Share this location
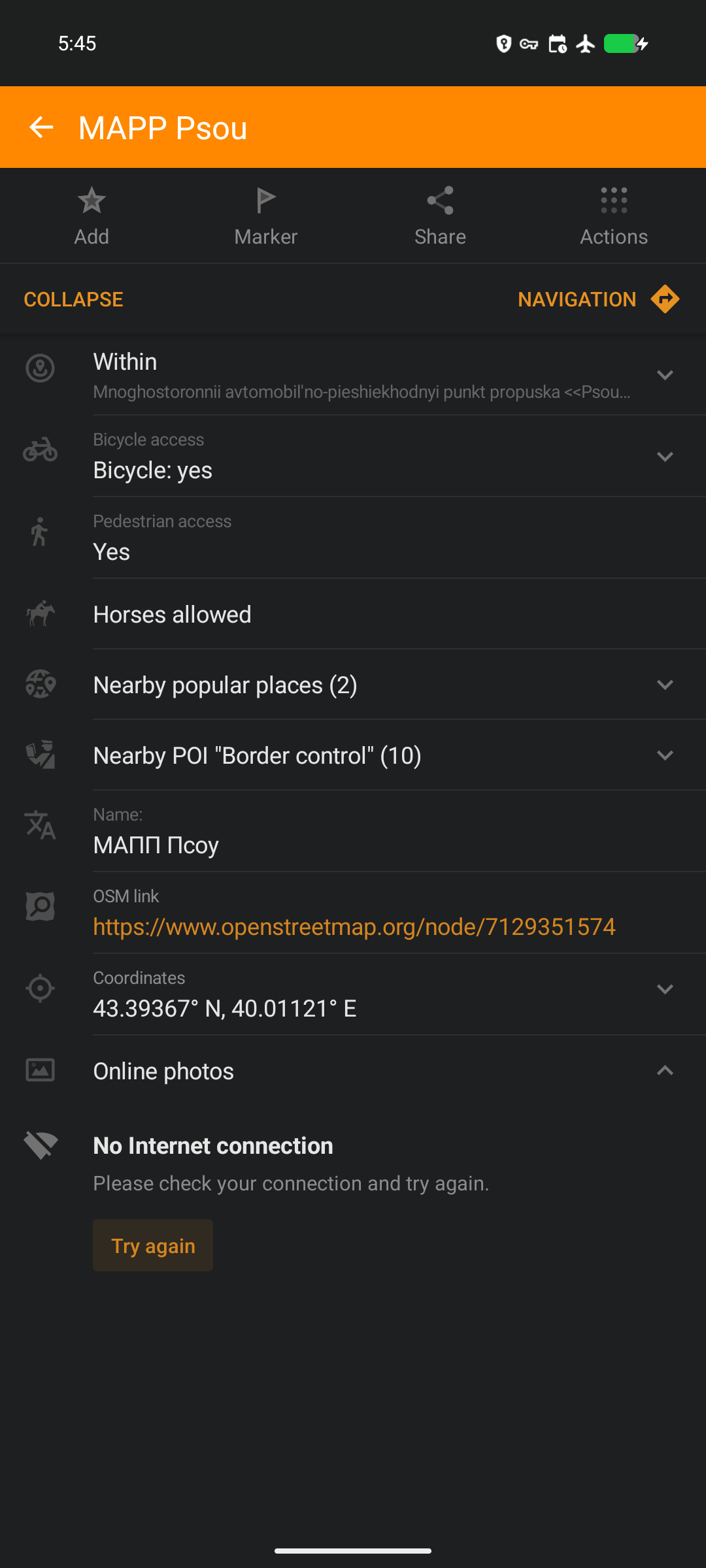 tap(440, 216)
